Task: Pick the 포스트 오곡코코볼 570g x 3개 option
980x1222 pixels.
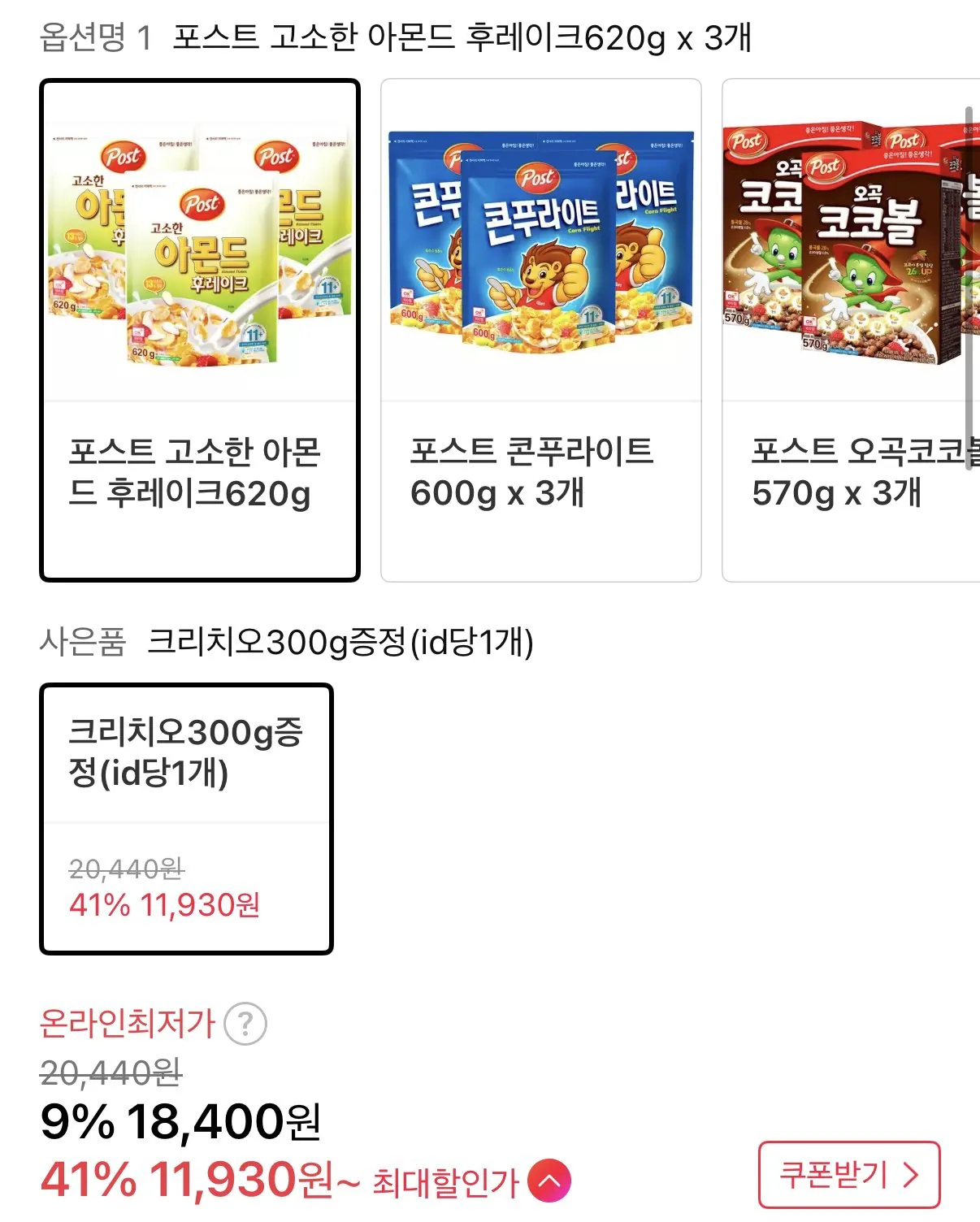Action: point(849,330)
